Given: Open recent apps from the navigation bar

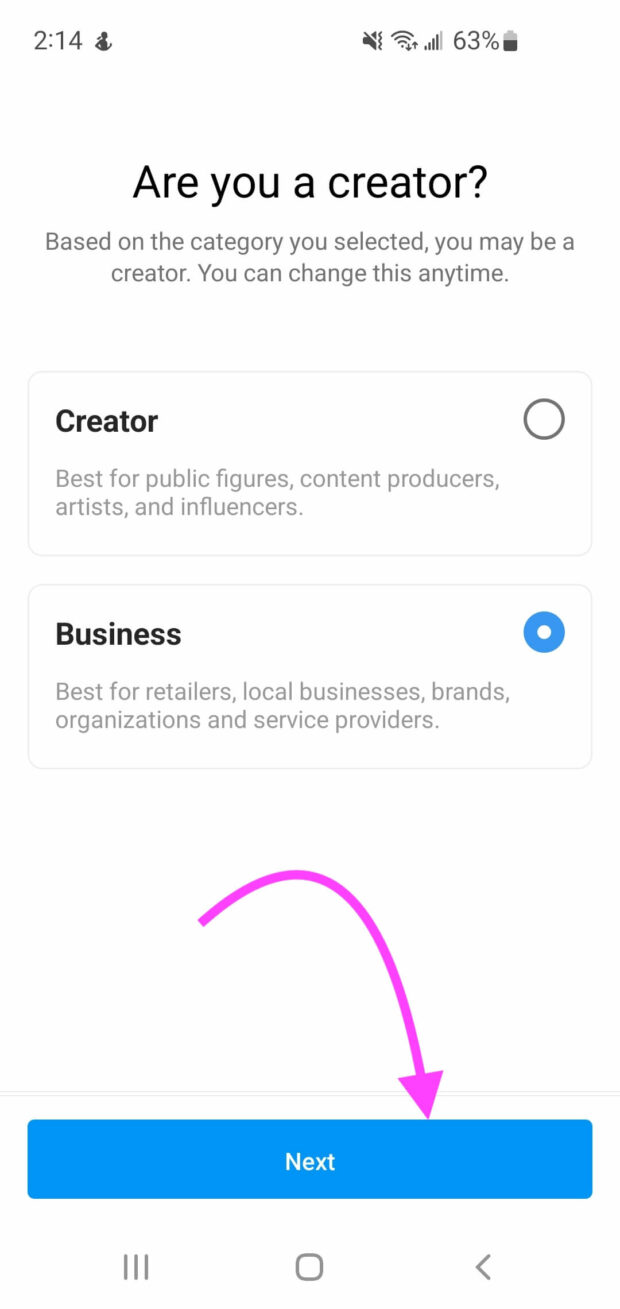Looking at the screenshot, I should (x=135, y=1267).
